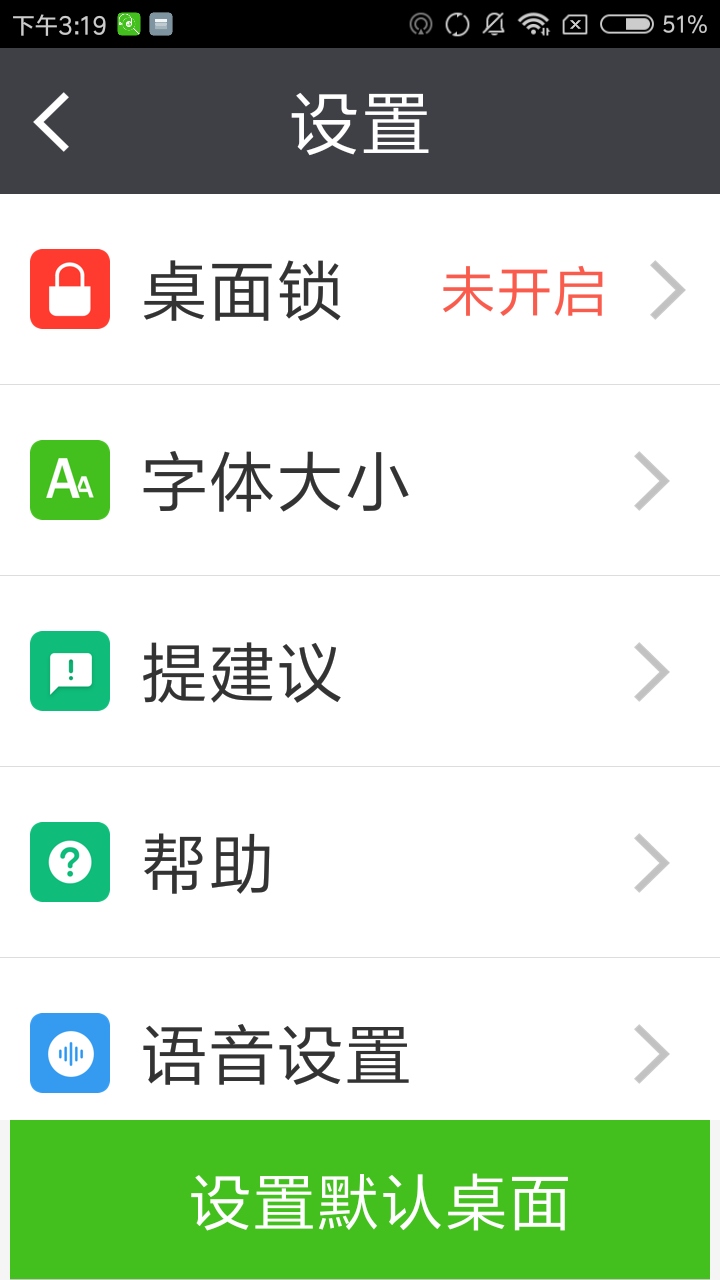Screen dimensions: 720x1280
Task: Open the 字体大小 setting
Action: [360, 480]
